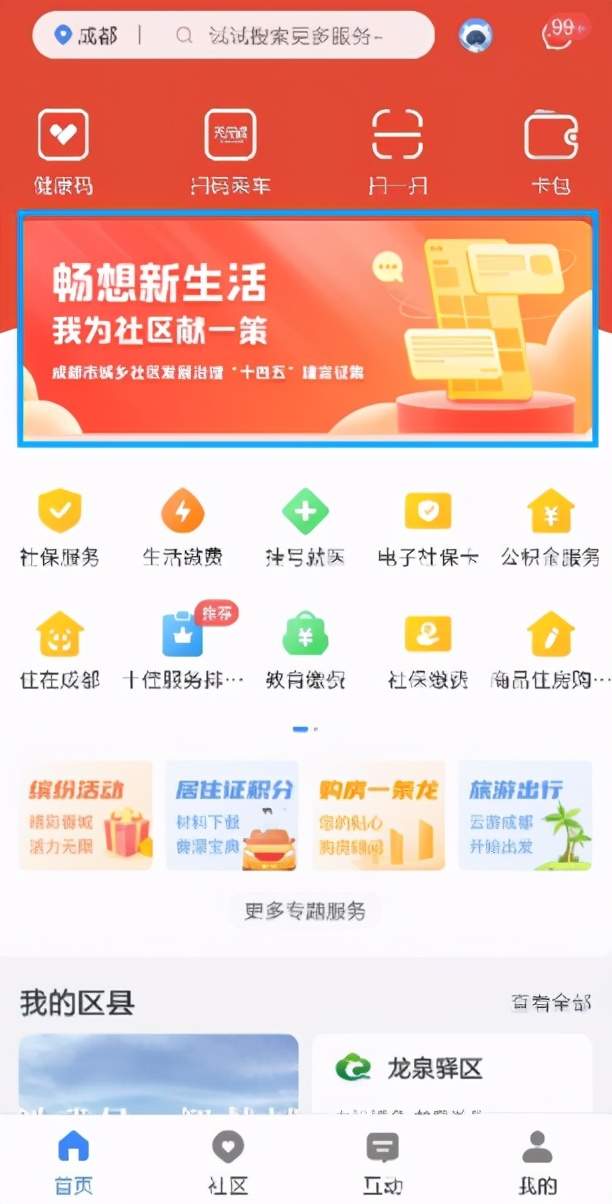
Task: Open 卡包 card wallet
Action: tap(551, 152)
